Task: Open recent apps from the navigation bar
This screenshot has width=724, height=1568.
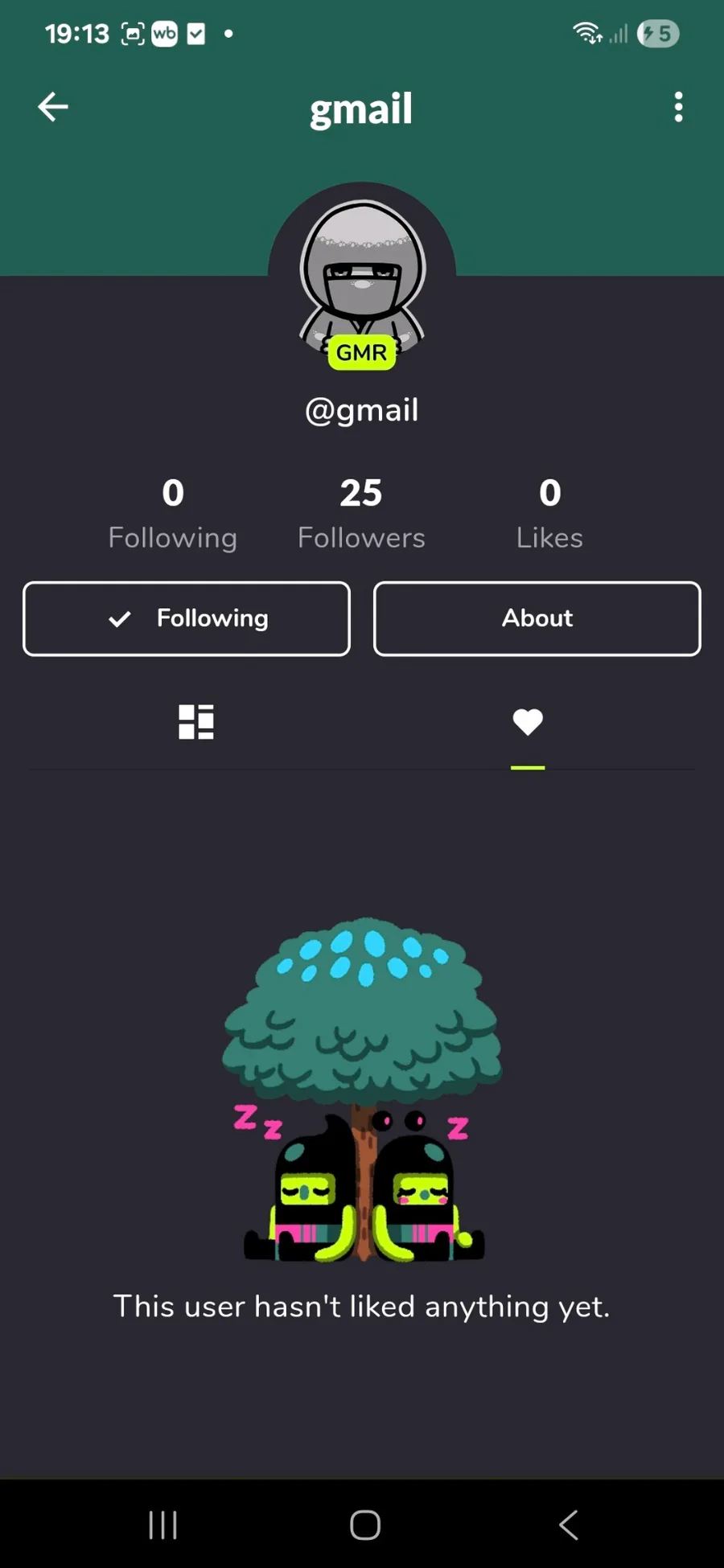Action: point(162,1525)
